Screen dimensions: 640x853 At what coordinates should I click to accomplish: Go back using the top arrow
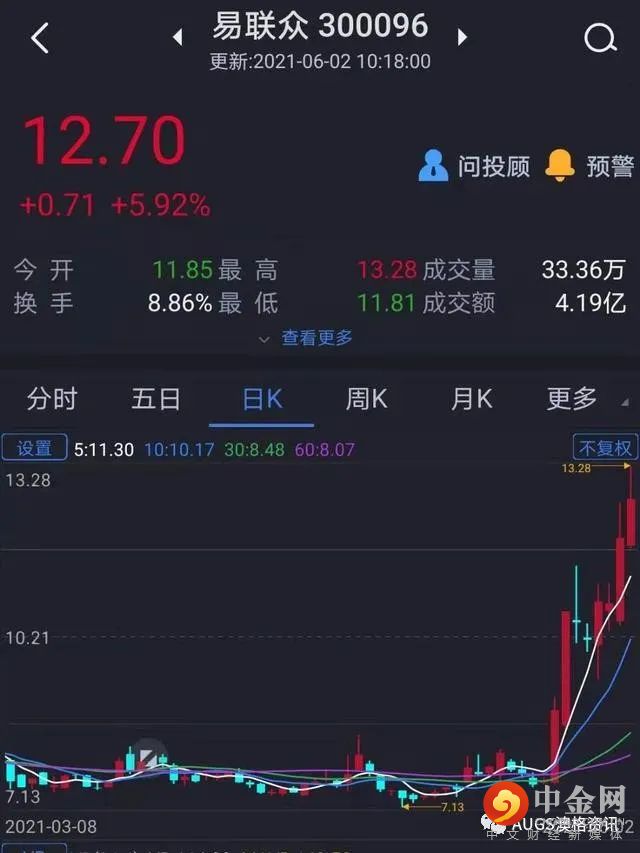(40, 39)
